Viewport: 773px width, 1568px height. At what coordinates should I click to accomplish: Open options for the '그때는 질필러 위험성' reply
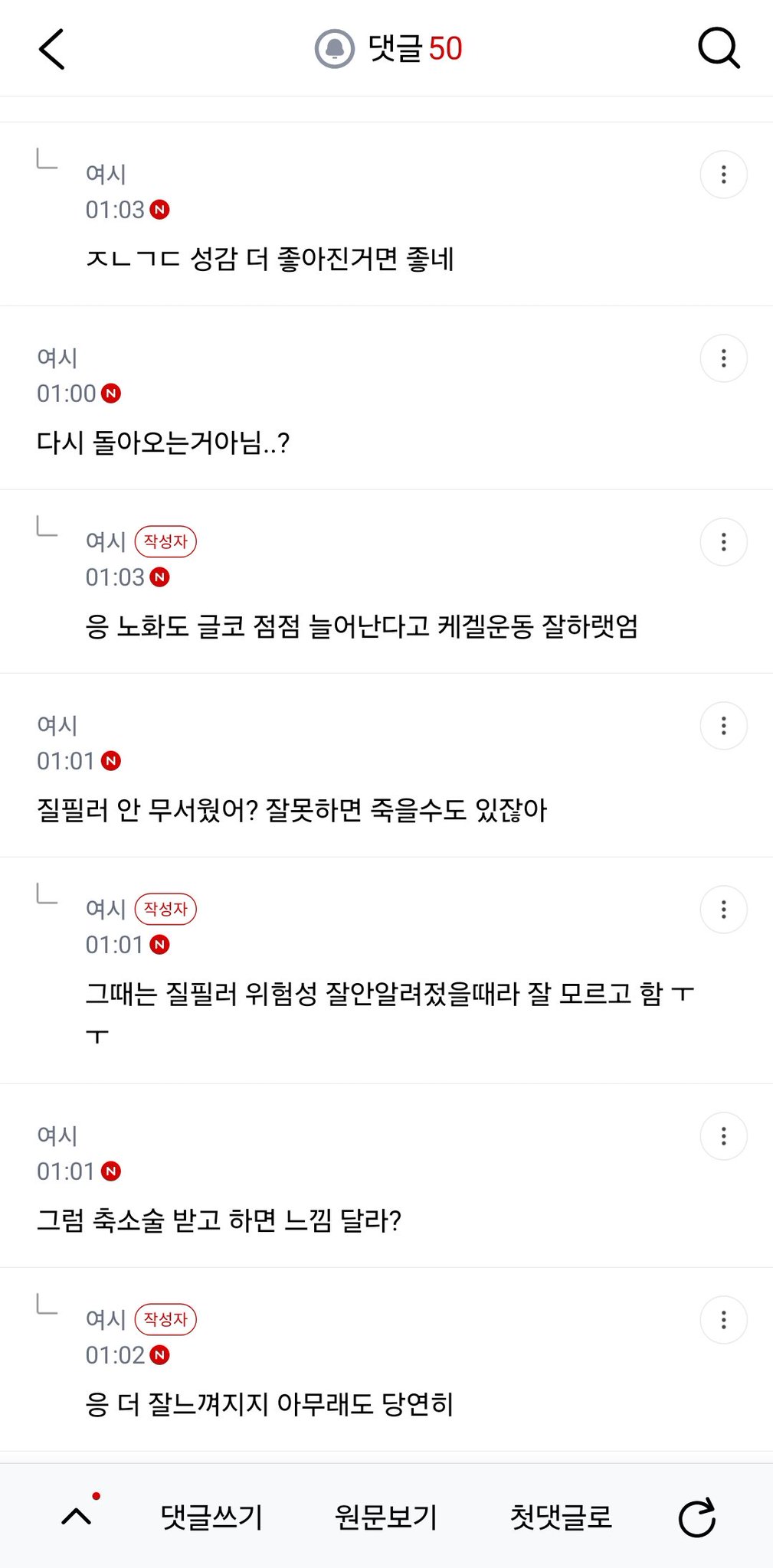(x=723, y=910)
